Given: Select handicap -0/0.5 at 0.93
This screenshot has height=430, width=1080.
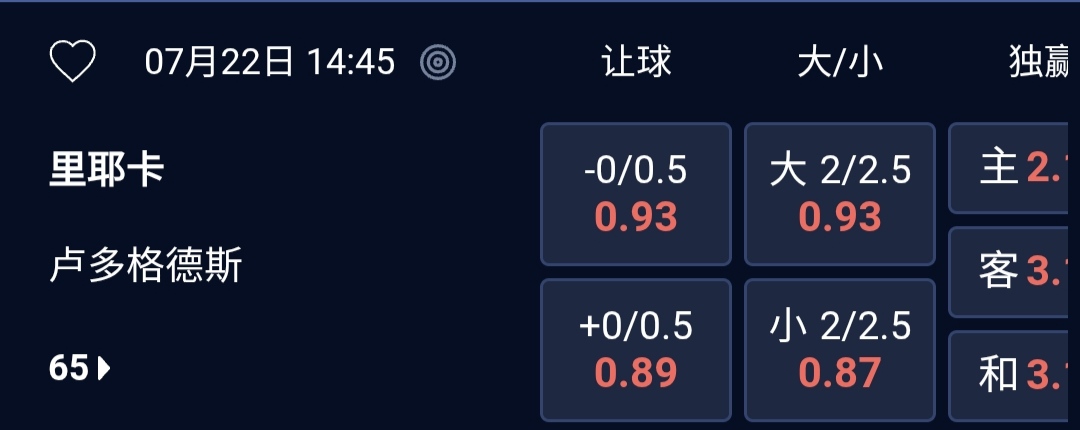Looking at the screenshot, I should coord(636,193).
